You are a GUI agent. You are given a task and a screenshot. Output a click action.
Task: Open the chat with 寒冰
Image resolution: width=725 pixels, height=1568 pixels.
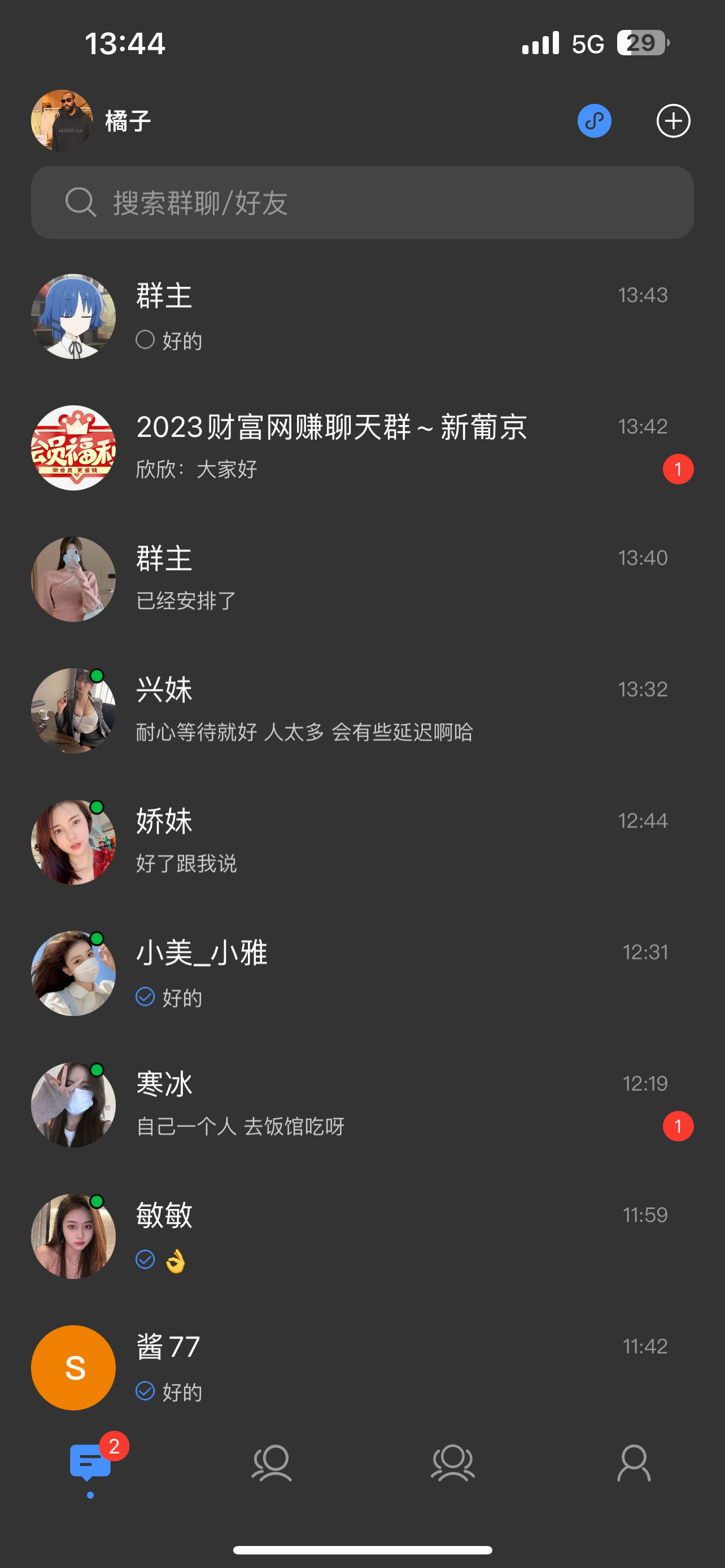click(x=362, y=1105)
